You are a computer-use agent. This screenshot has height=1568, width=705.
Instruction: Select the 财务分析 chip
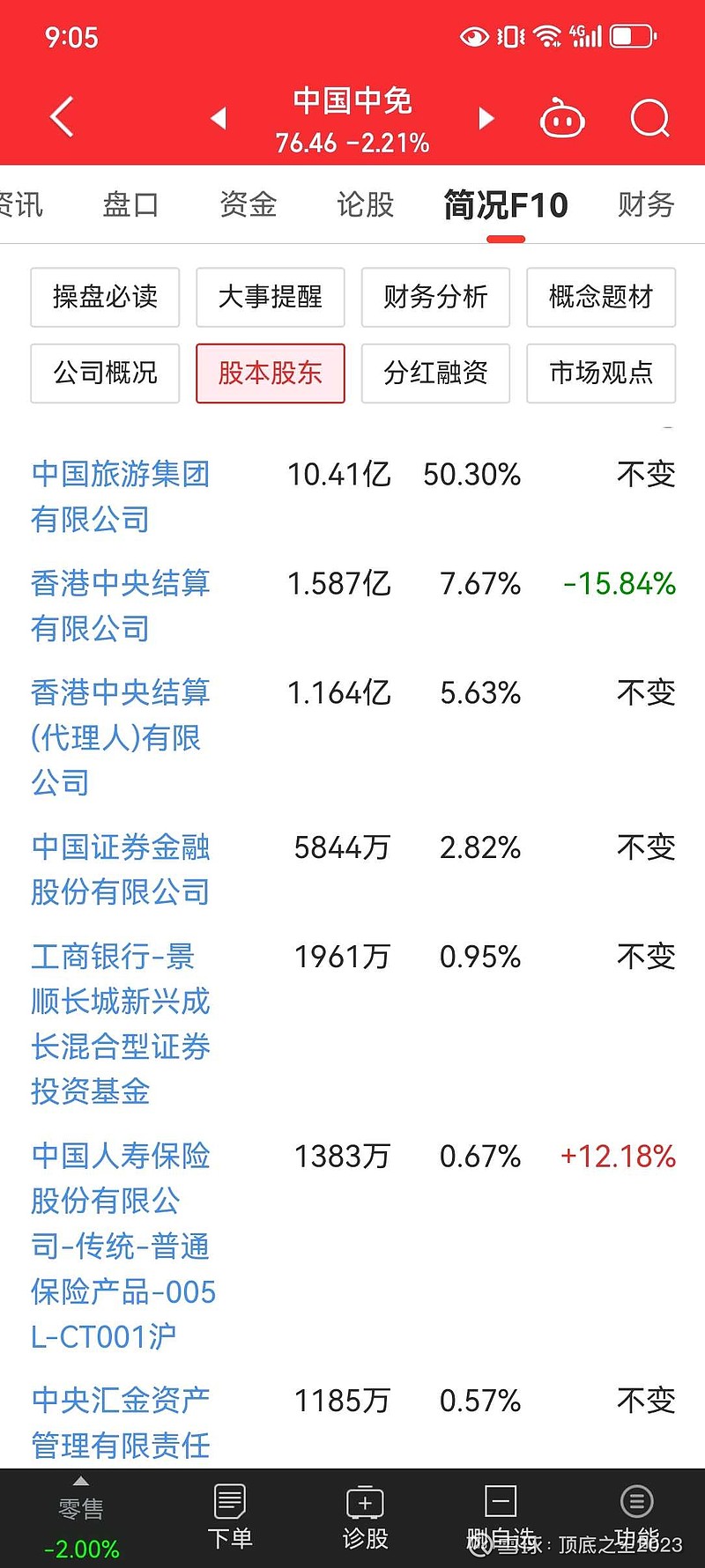(x=435, y=297)
